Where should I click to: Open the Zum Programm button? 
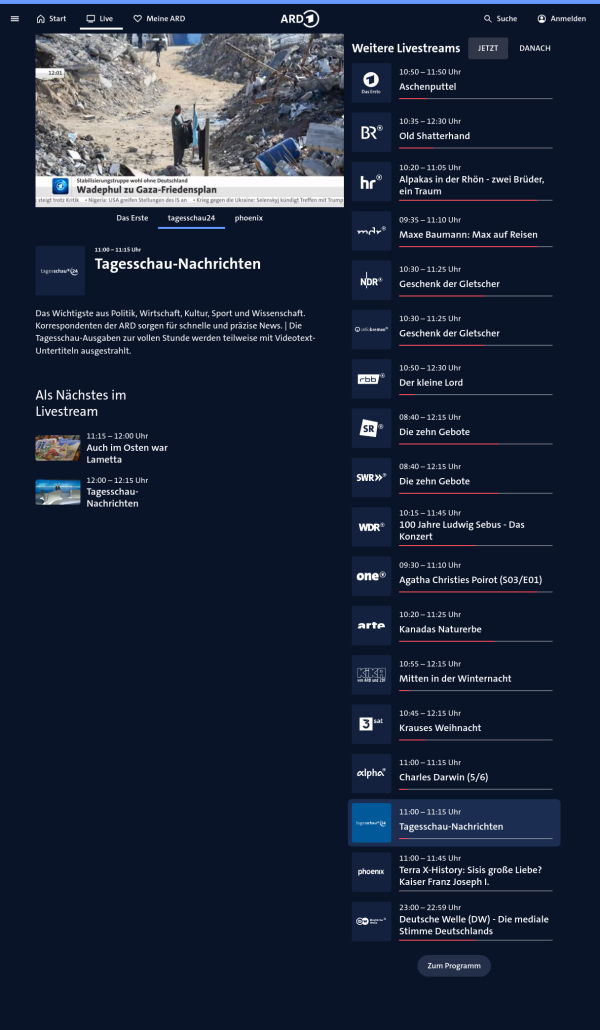click(x=453, y=966)
